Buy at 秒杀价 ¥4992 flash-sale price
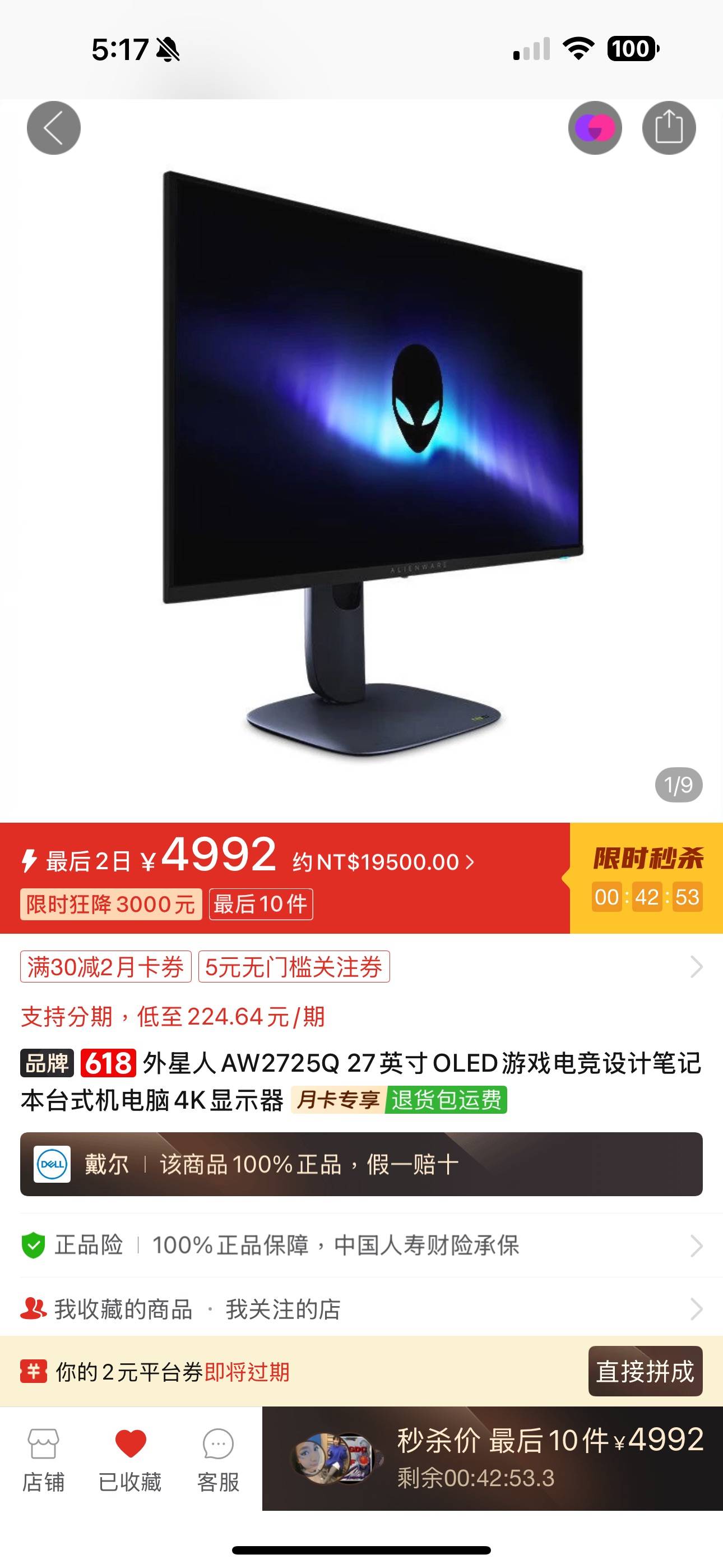 pos(492,1459)
